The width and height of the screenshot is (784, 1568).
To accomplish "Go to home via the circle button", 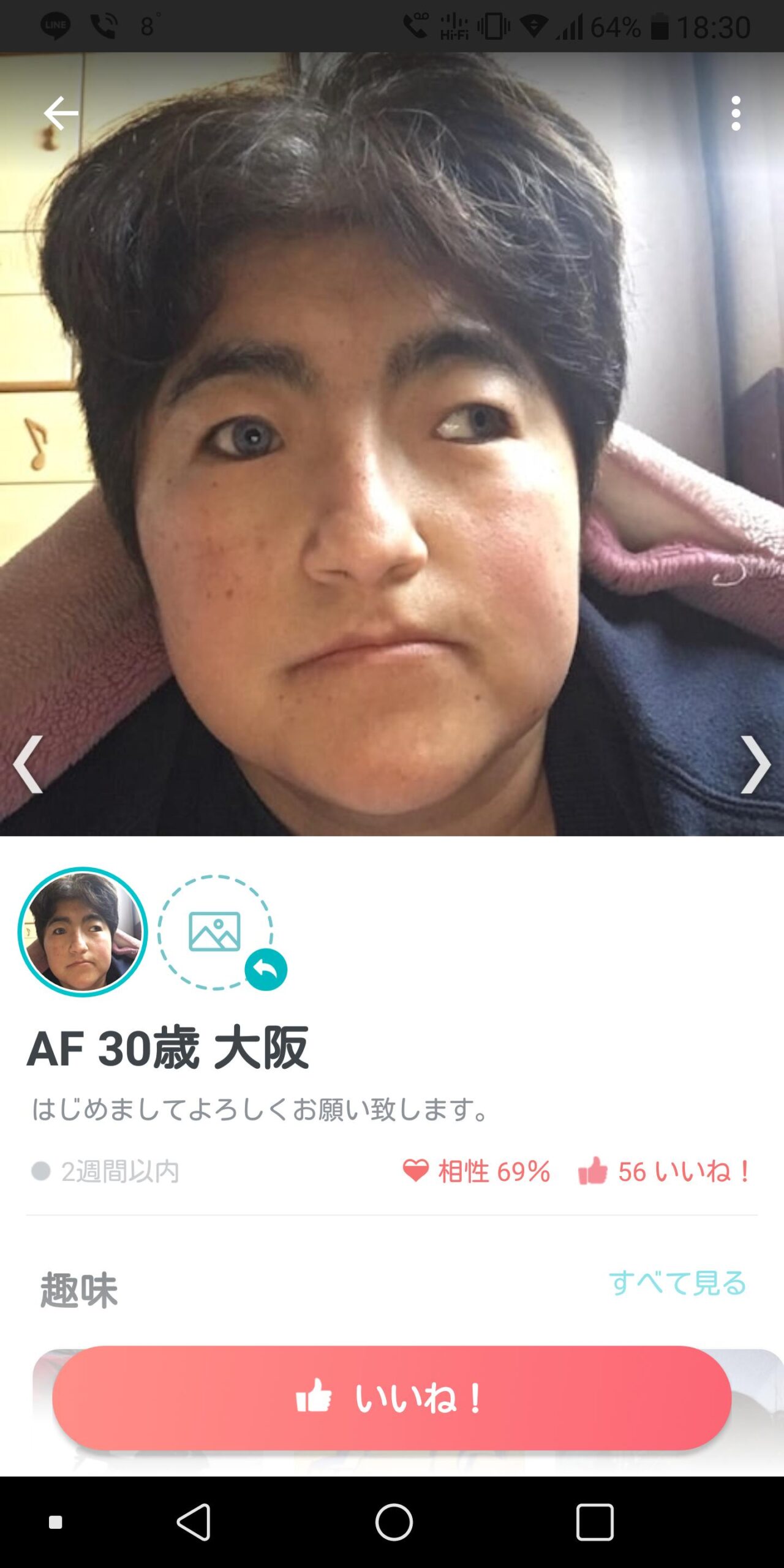I will point(394,1522).
